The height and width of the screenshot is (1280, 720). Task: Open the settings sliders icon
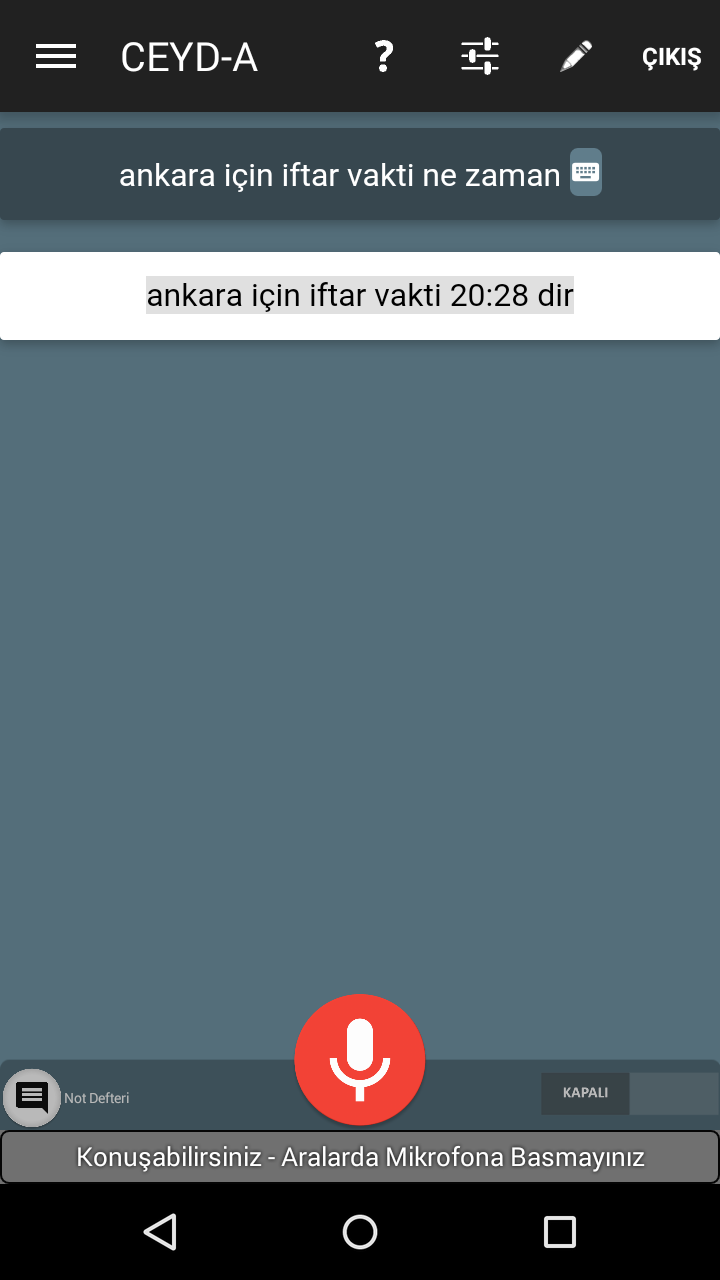pyautogui.click(x=480, y=57)
